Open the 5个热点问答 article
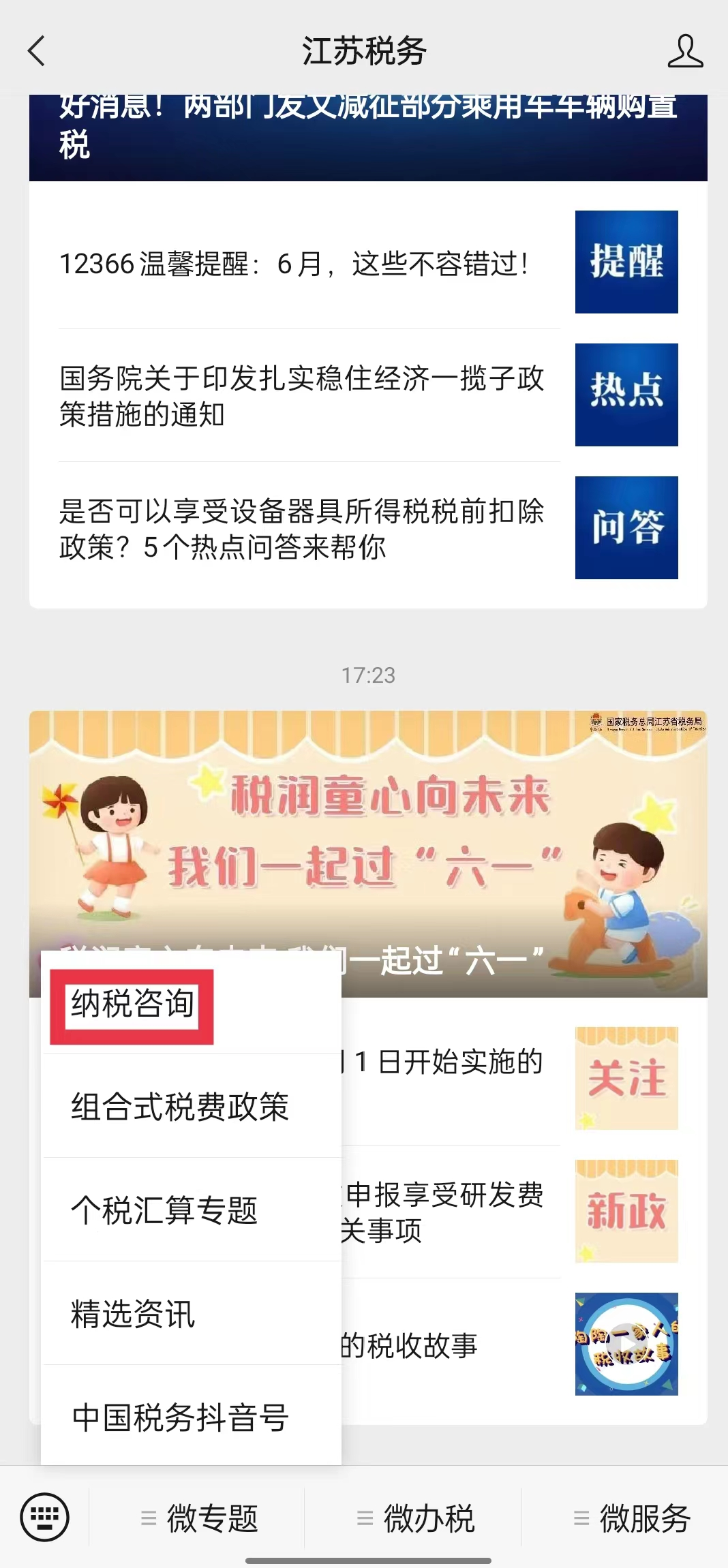The height and width of the screenshot is (1568, 728). pos(368,528)
